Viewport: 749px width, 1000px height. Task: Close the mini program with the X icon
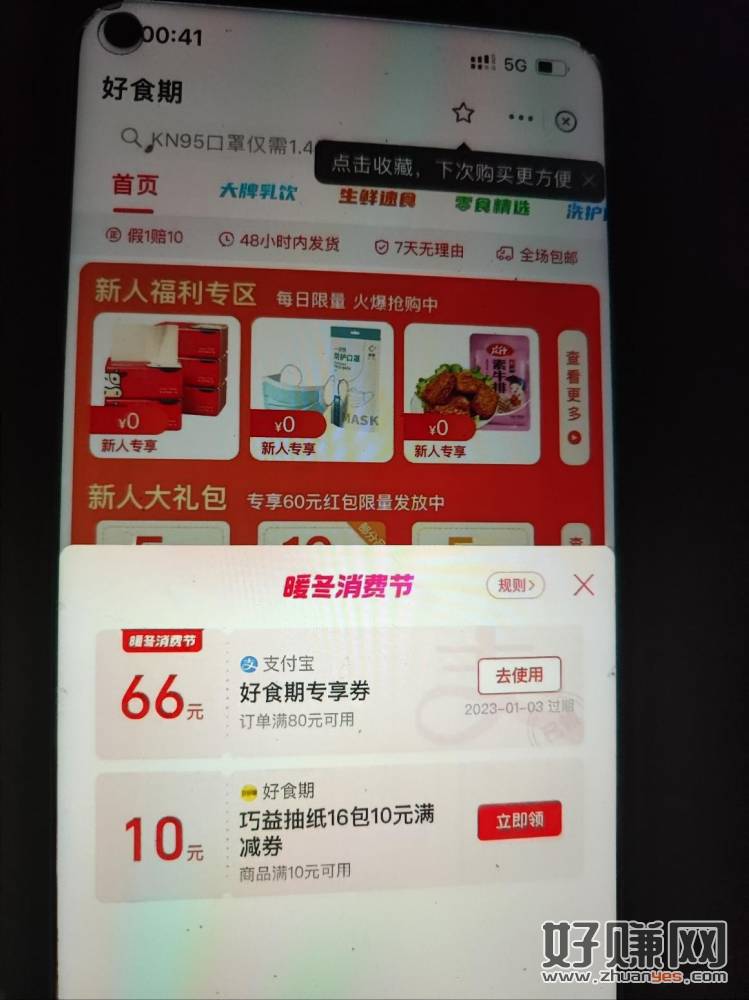pyautogui.click(x=565, y=121)
